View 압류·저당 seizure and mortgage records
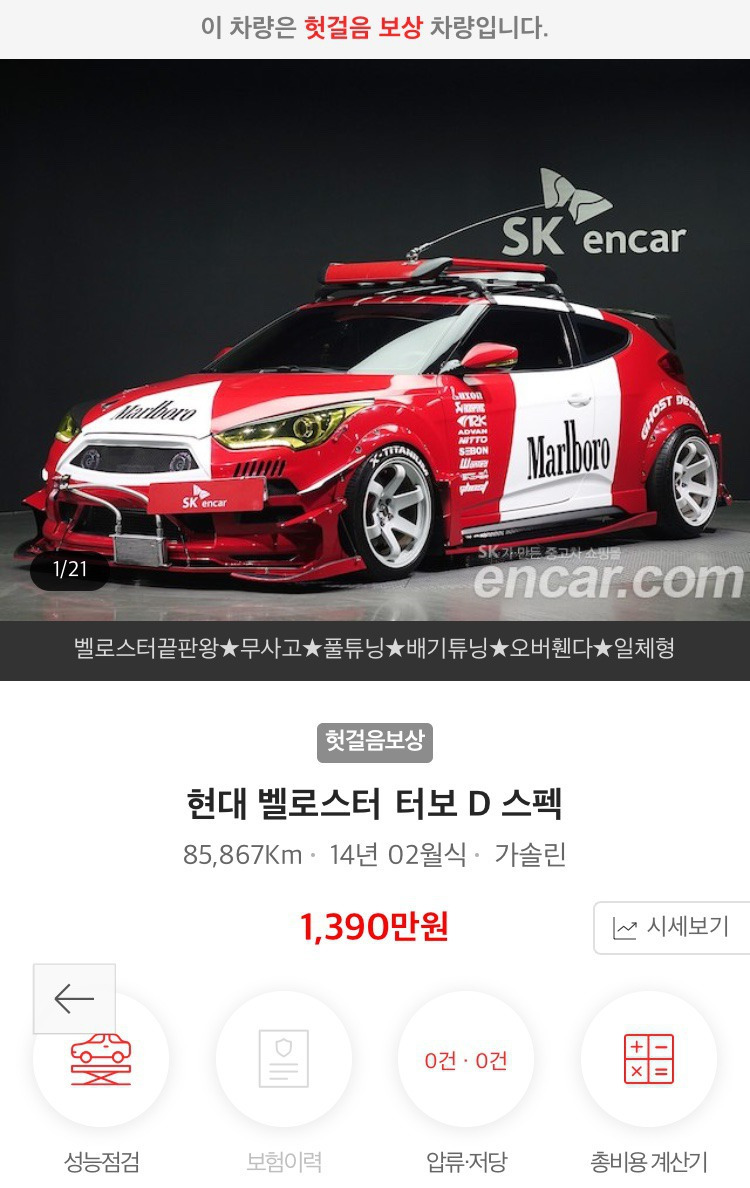The height and width of the screenshot is (1188, 750). [466, 1060]
